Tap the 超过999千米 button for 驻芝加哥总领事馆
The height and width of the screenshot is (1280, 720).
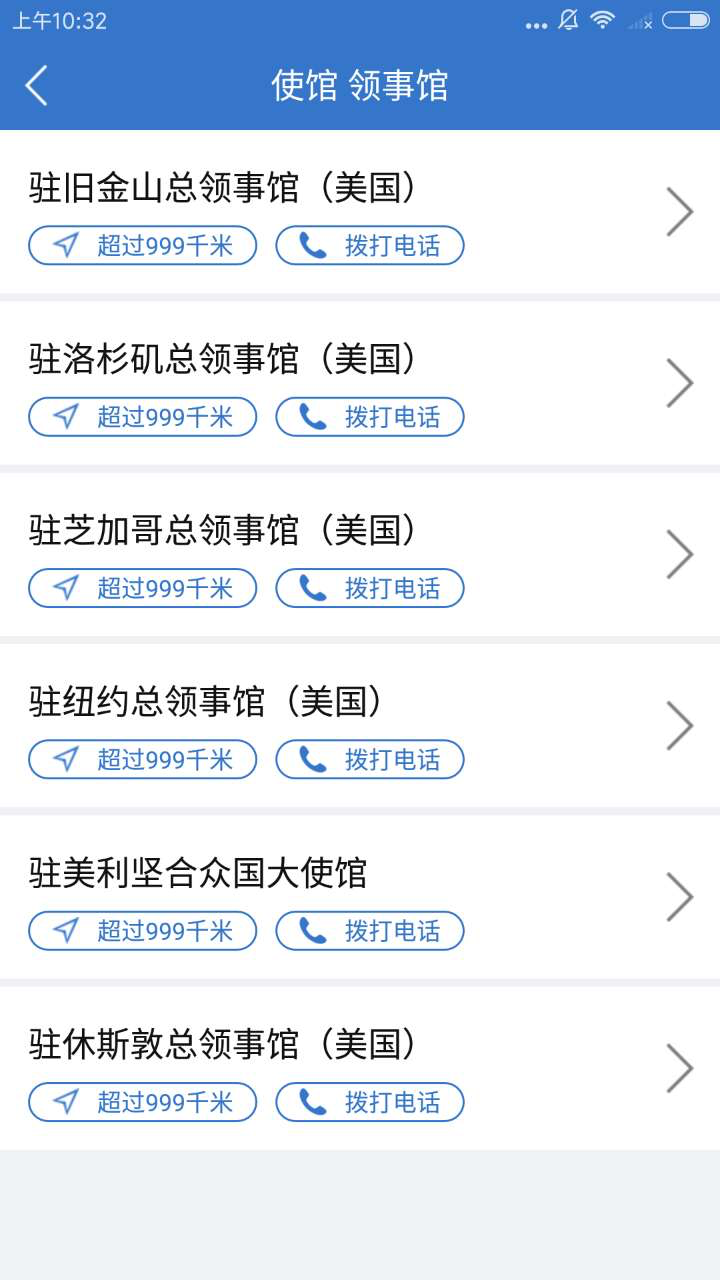pyautogui.click(x=142, y=588)
